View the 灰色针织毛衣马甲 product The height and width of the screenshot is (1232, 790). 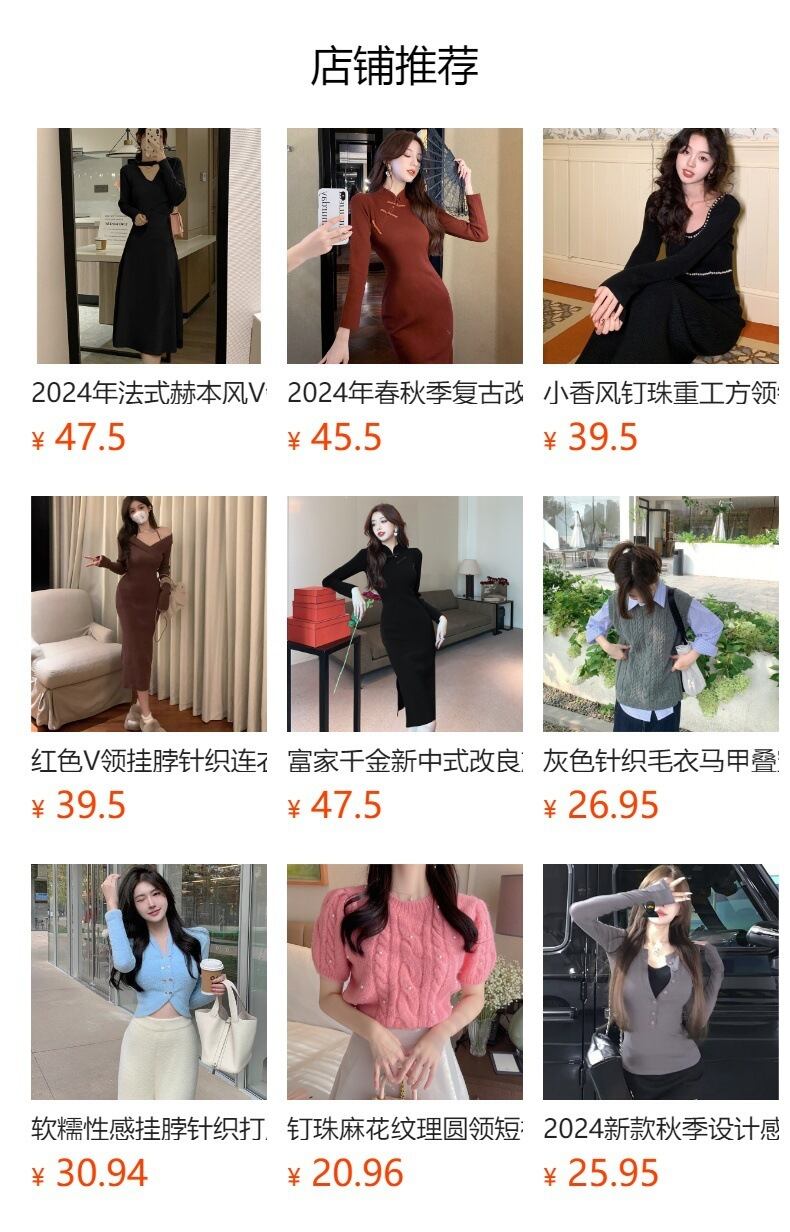point(660,614)
